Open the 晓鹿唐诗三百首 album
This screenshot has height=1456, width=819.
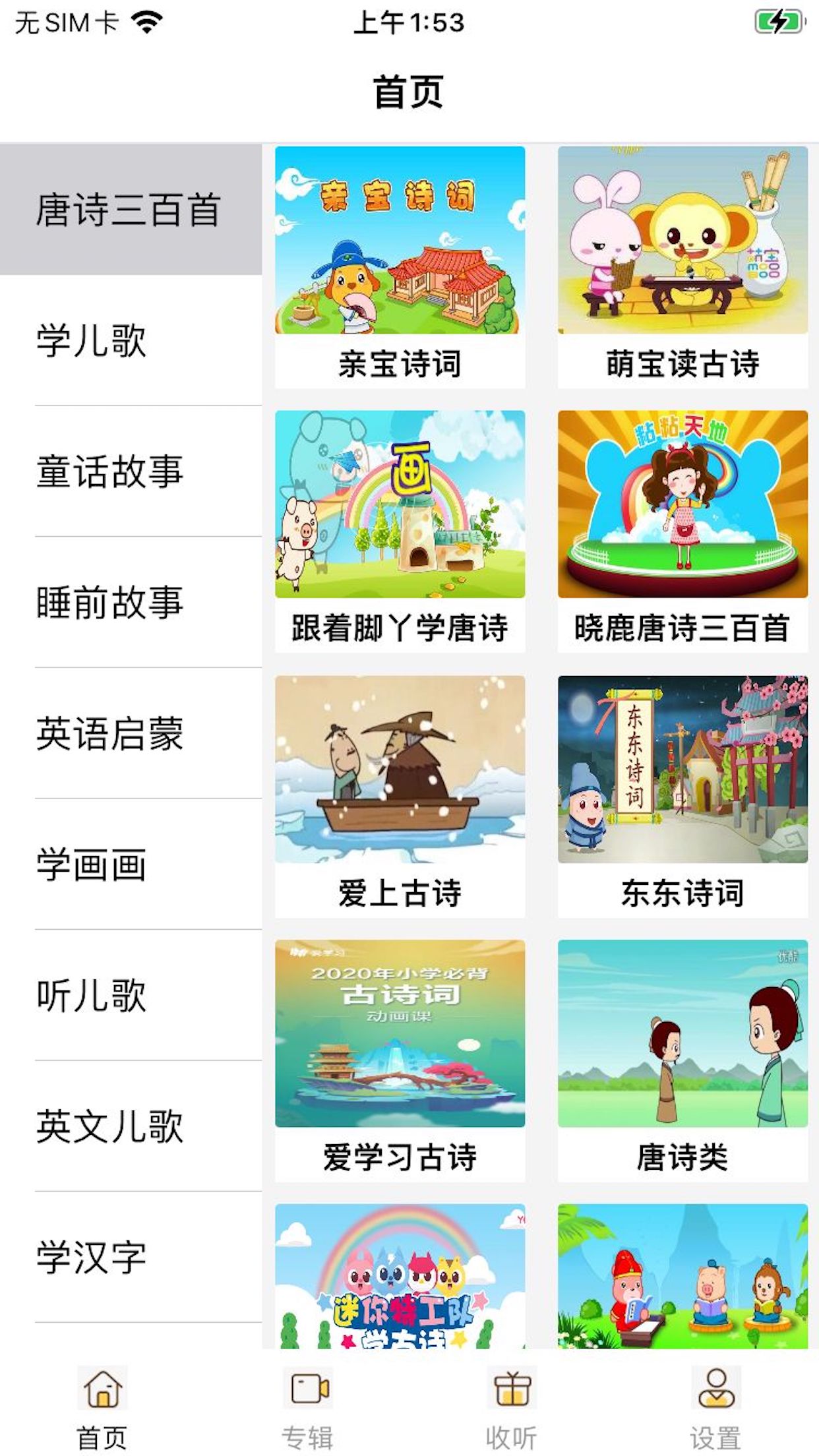[x=682, y=531]
